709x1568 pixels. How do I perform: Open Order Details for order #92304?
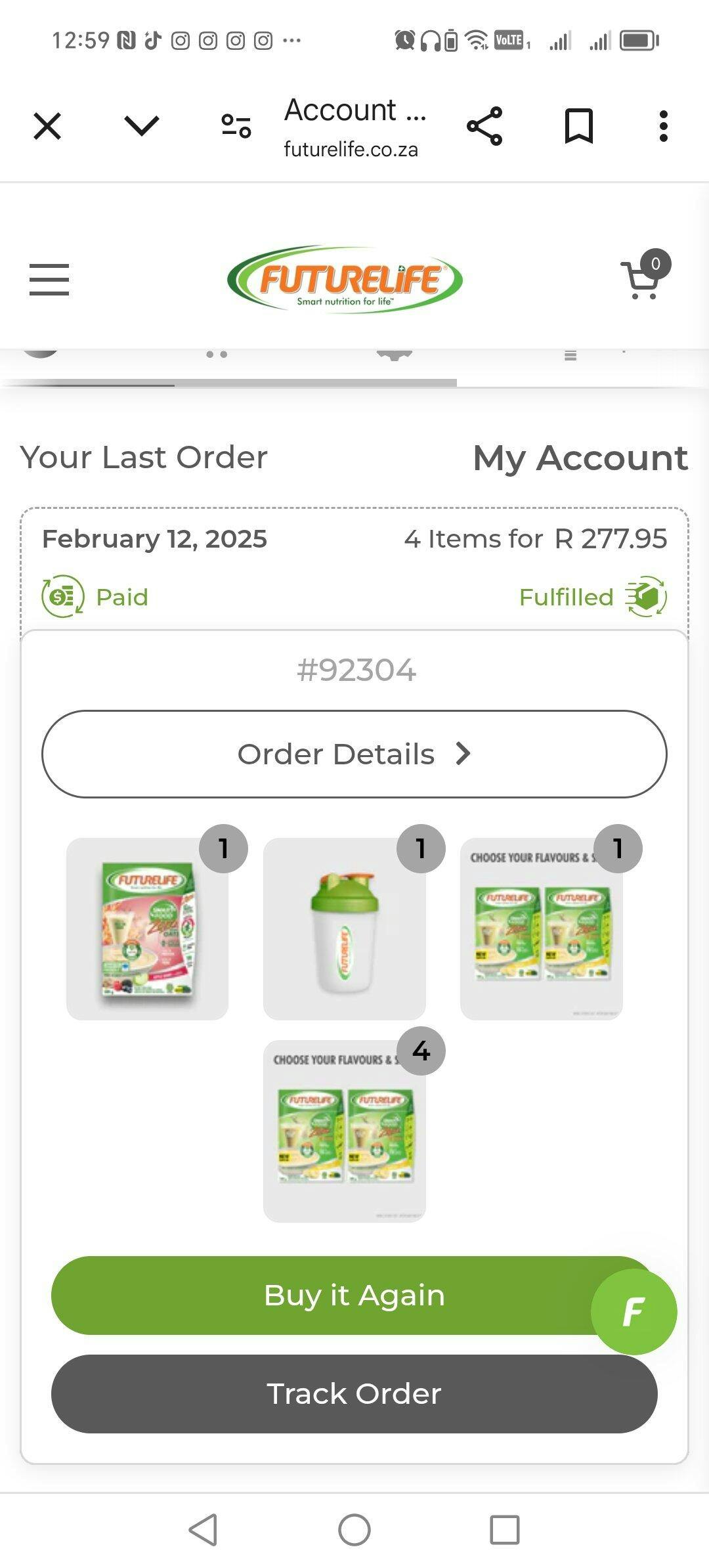pos(354,754)
